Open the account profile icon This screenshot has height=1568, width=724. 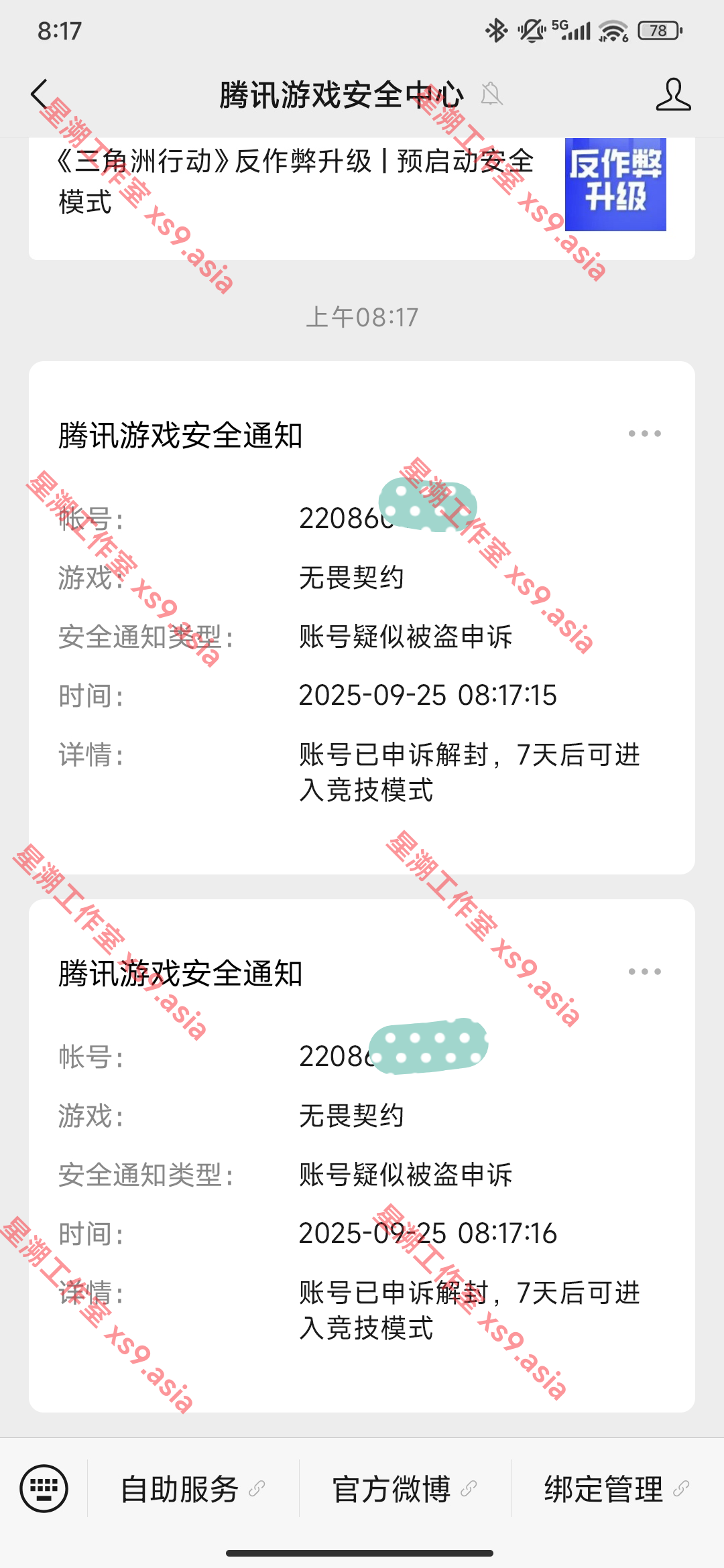pyautogui.click(x=673, y=94)
